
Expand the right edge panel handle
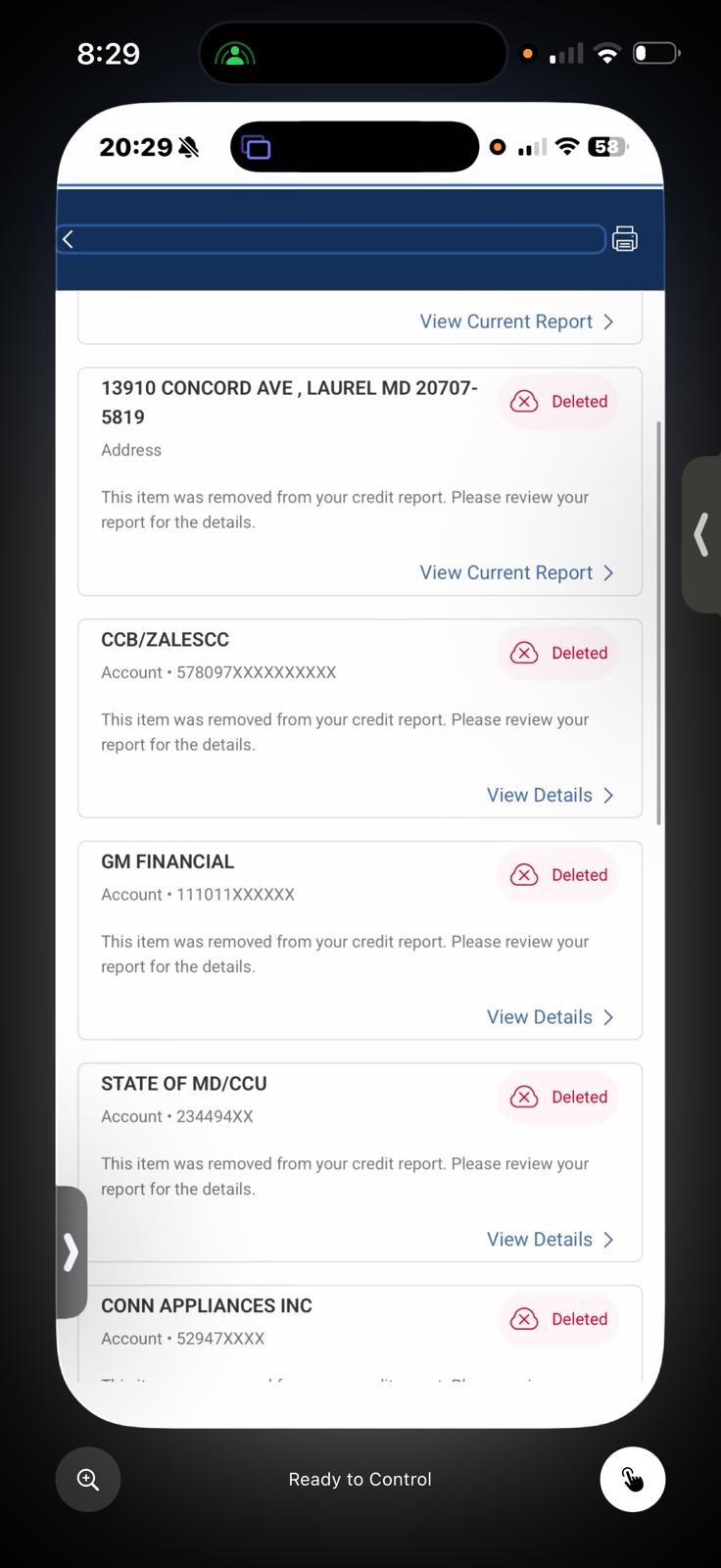point(700,535)
